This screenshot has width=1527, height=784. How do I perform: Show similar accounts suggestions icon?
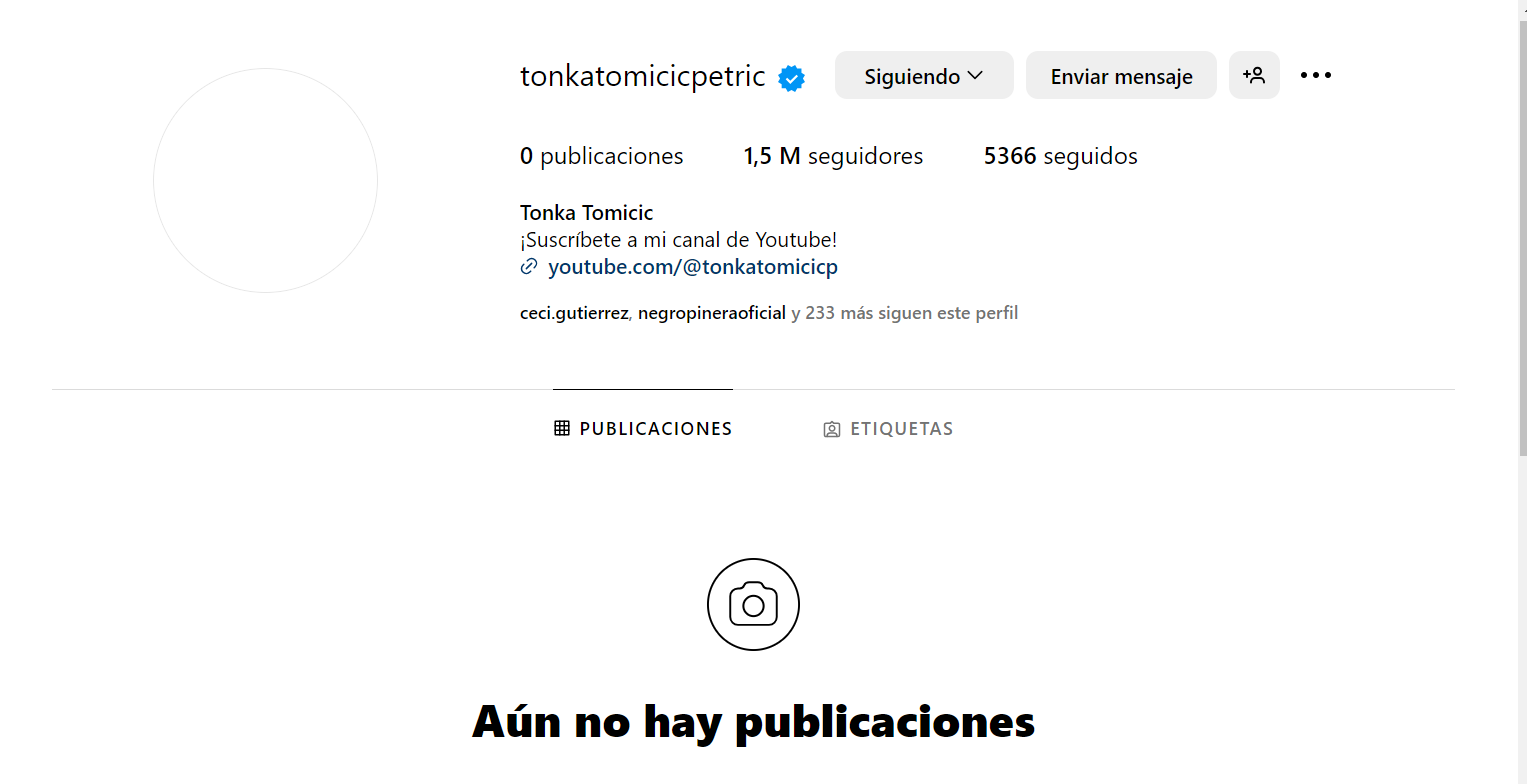click(x=1254, y=76)
